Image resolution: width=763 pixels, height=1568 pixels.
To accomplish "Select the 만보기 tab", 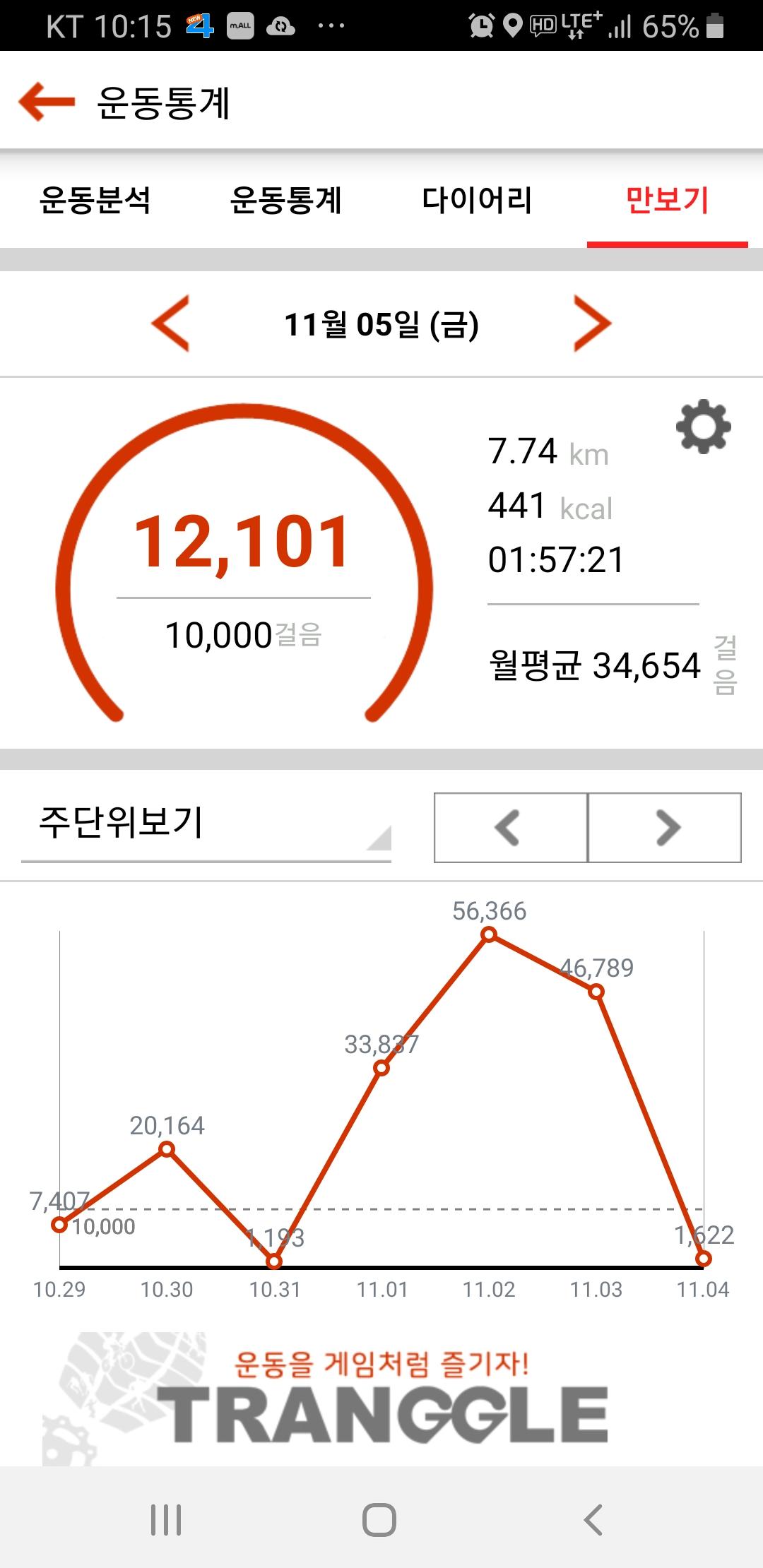I will click(x=667, y=201).
